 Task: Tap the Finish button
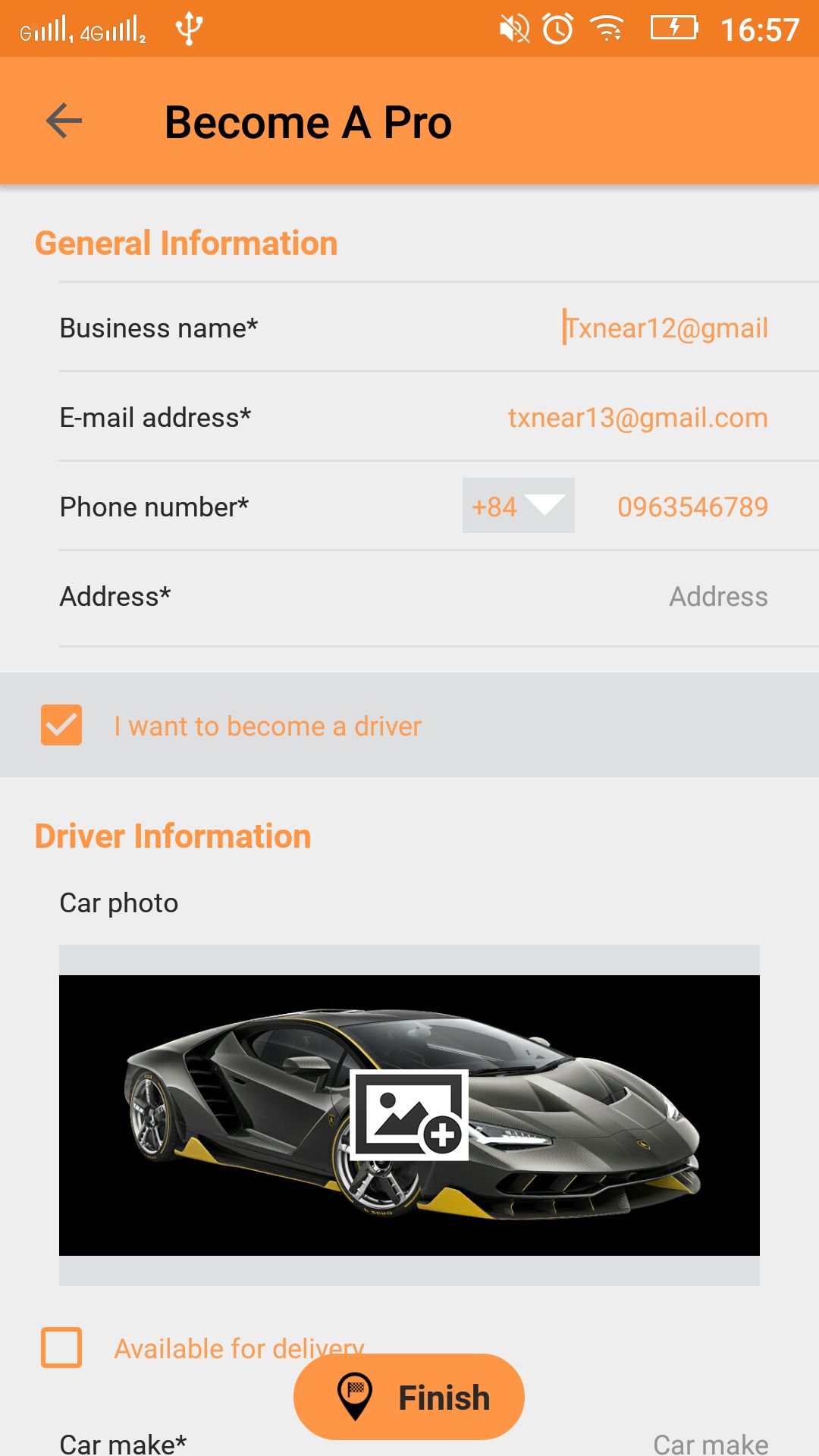click(x=409, y=1397)
